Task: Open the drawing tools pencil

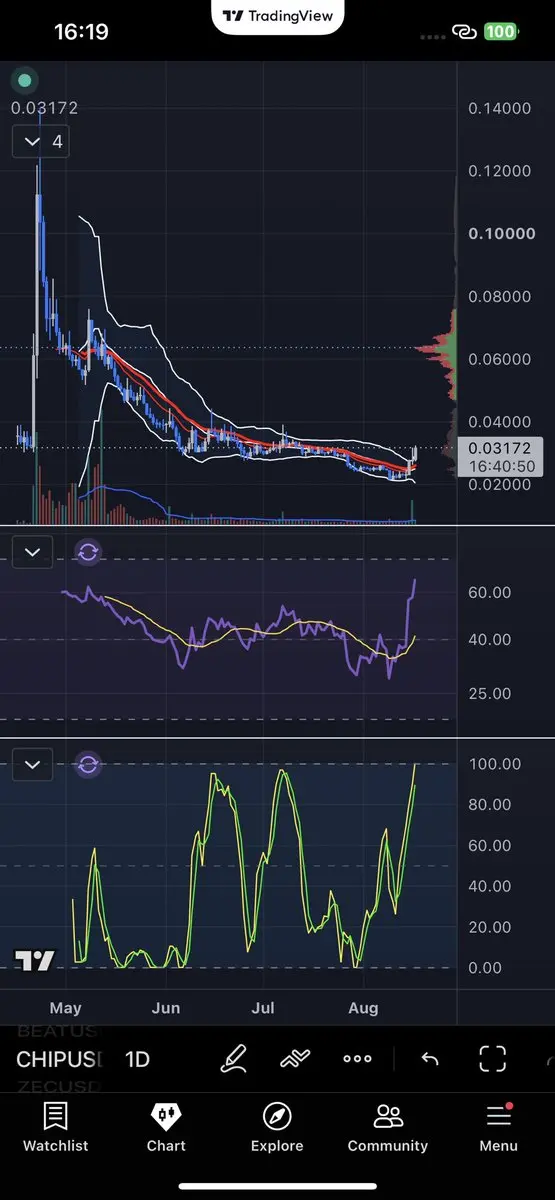Action: 233,1059
